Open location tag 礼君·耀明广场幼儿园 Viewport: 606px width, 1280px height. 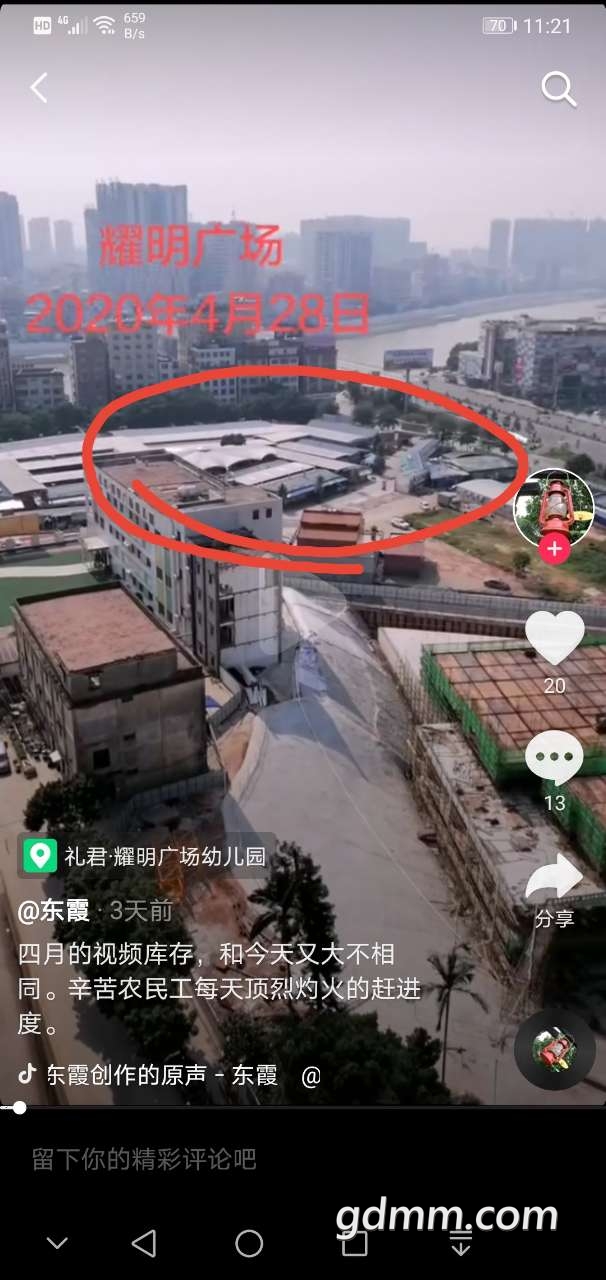147,856
